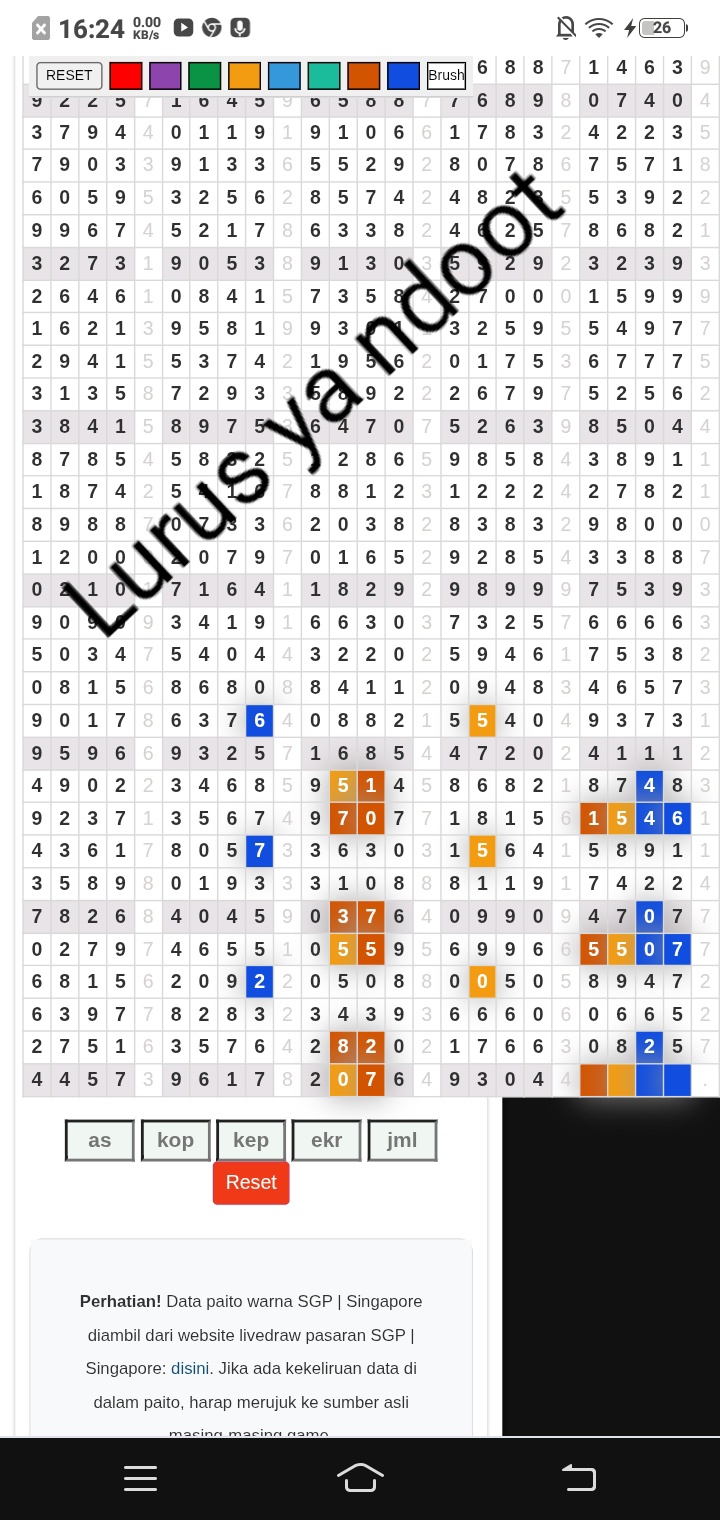Tap the RESET button in the color toolbar
720x1520 pixels.
[69, 75]
